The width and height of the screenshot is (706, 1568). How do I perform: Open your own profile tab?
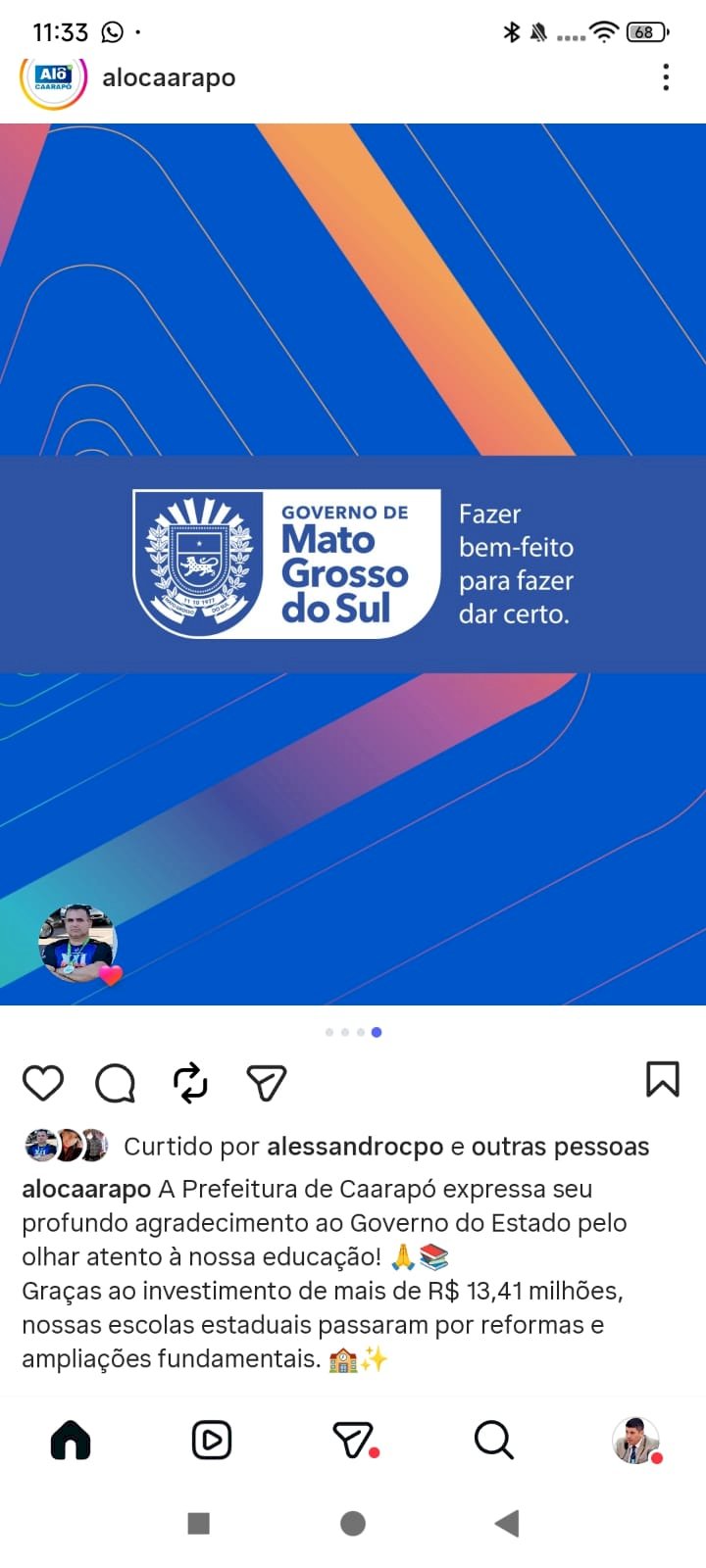coord(635,1441)
